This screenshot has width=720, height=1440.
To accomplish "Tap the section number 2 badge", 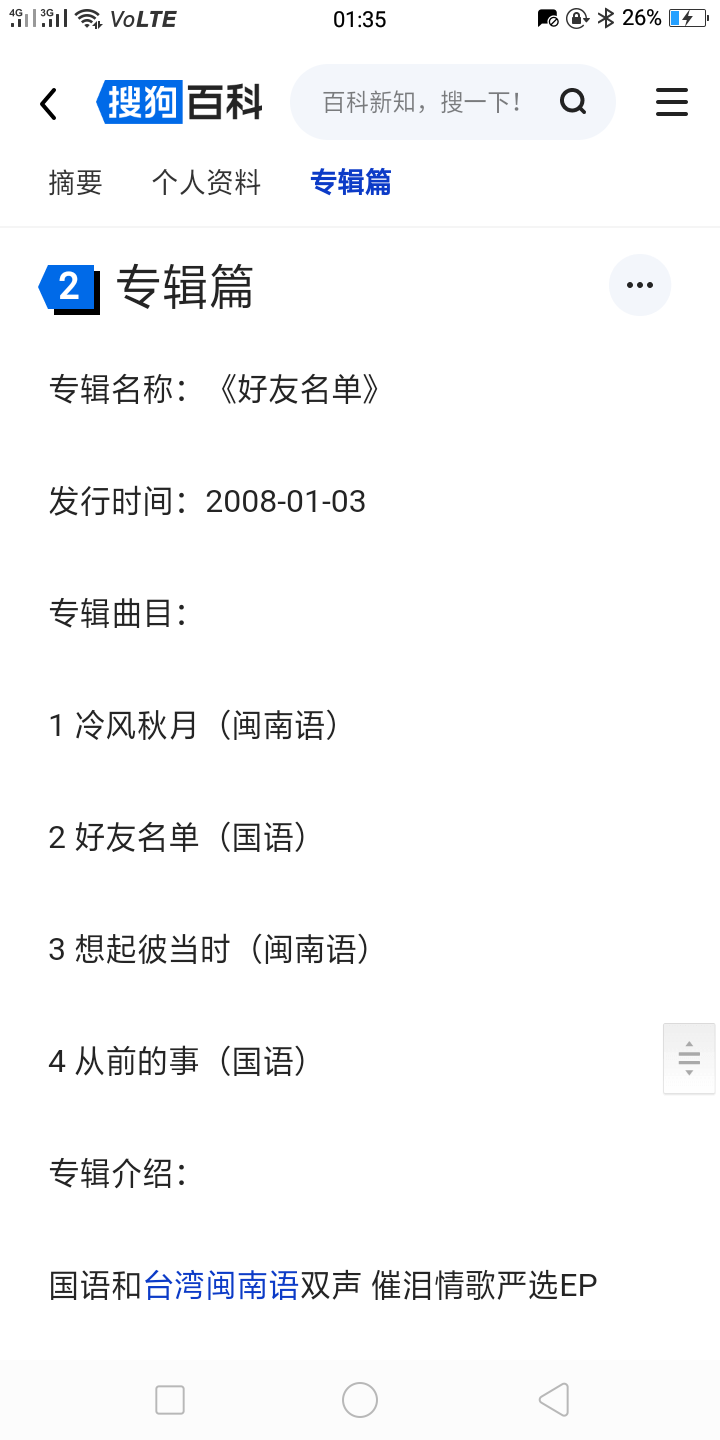I will [70, 285].
